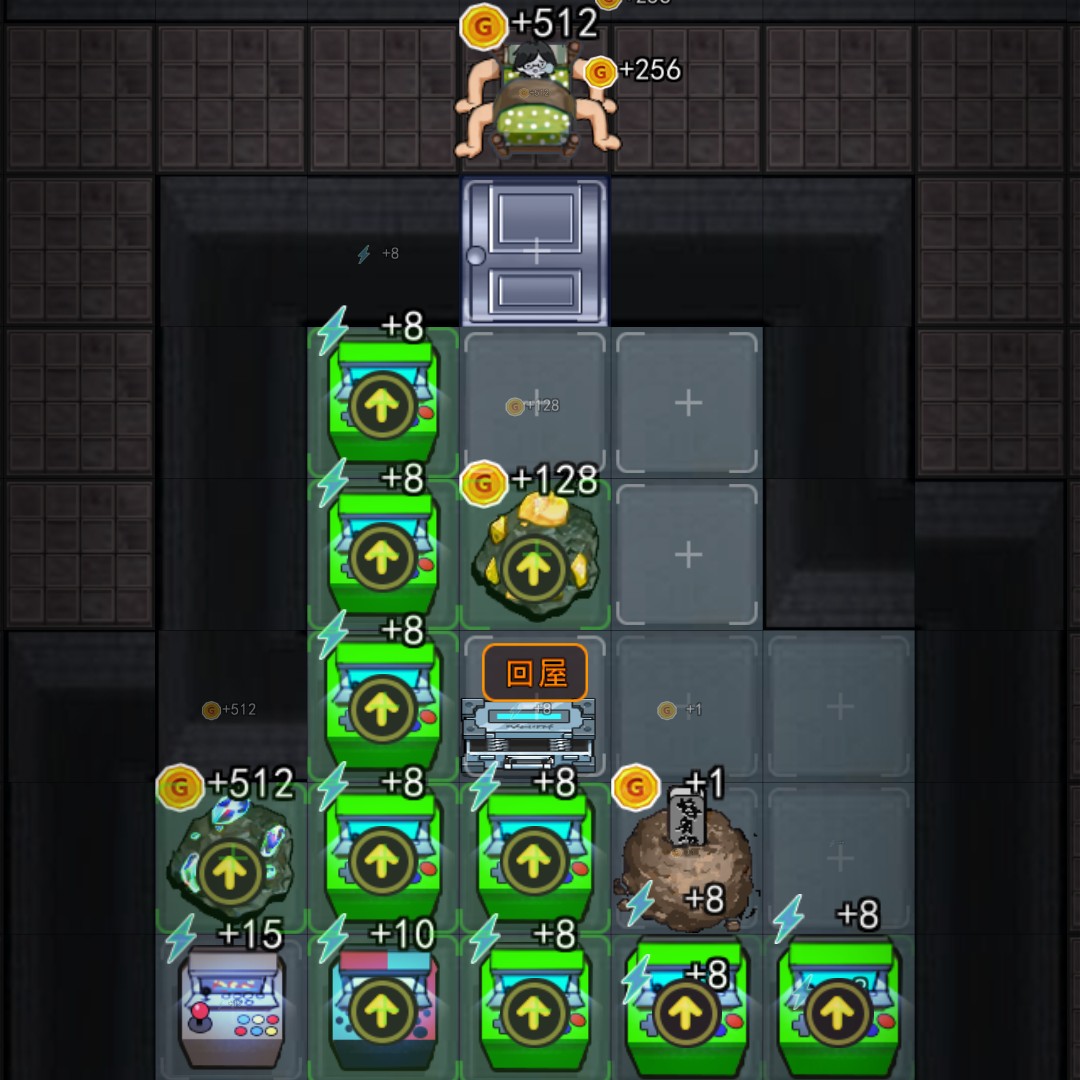Viewport: 1080px width, 1080px height.
Task: Upgrade the gold ore producing +128
Action: tap(535, 569)
